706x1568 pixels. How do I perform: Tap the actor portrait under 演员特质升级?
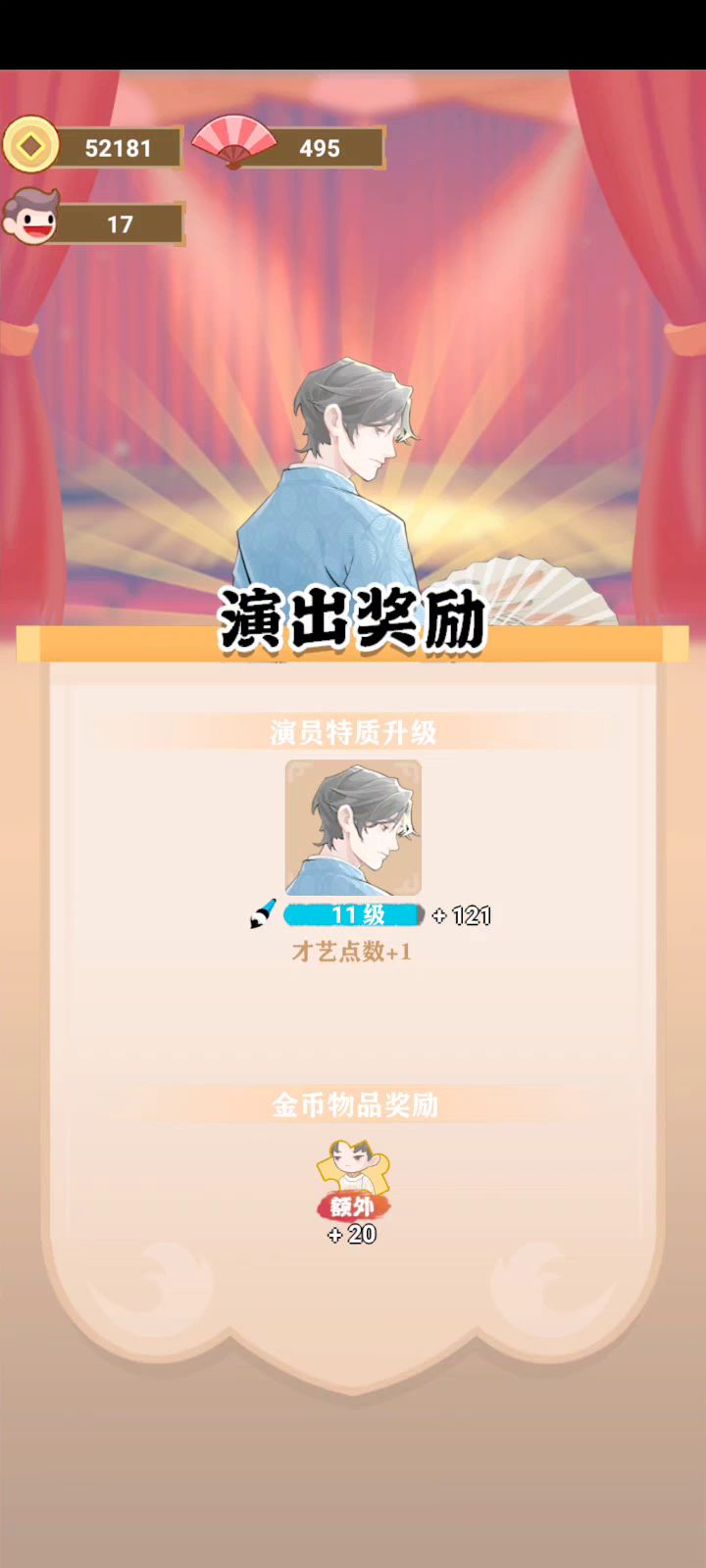(353, 828)
